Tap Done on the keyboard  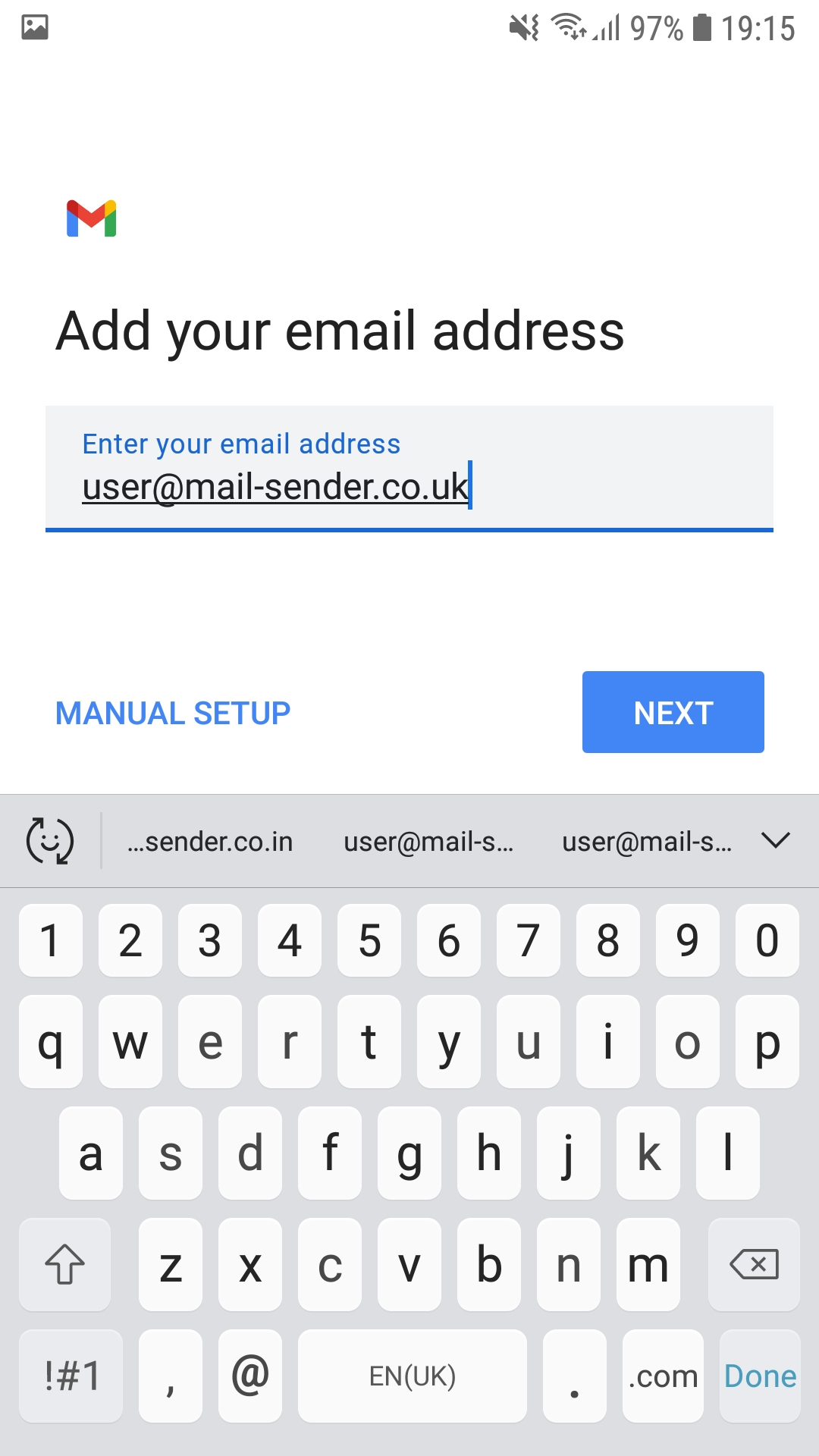pyautogui.click(x=760, y=1376)
